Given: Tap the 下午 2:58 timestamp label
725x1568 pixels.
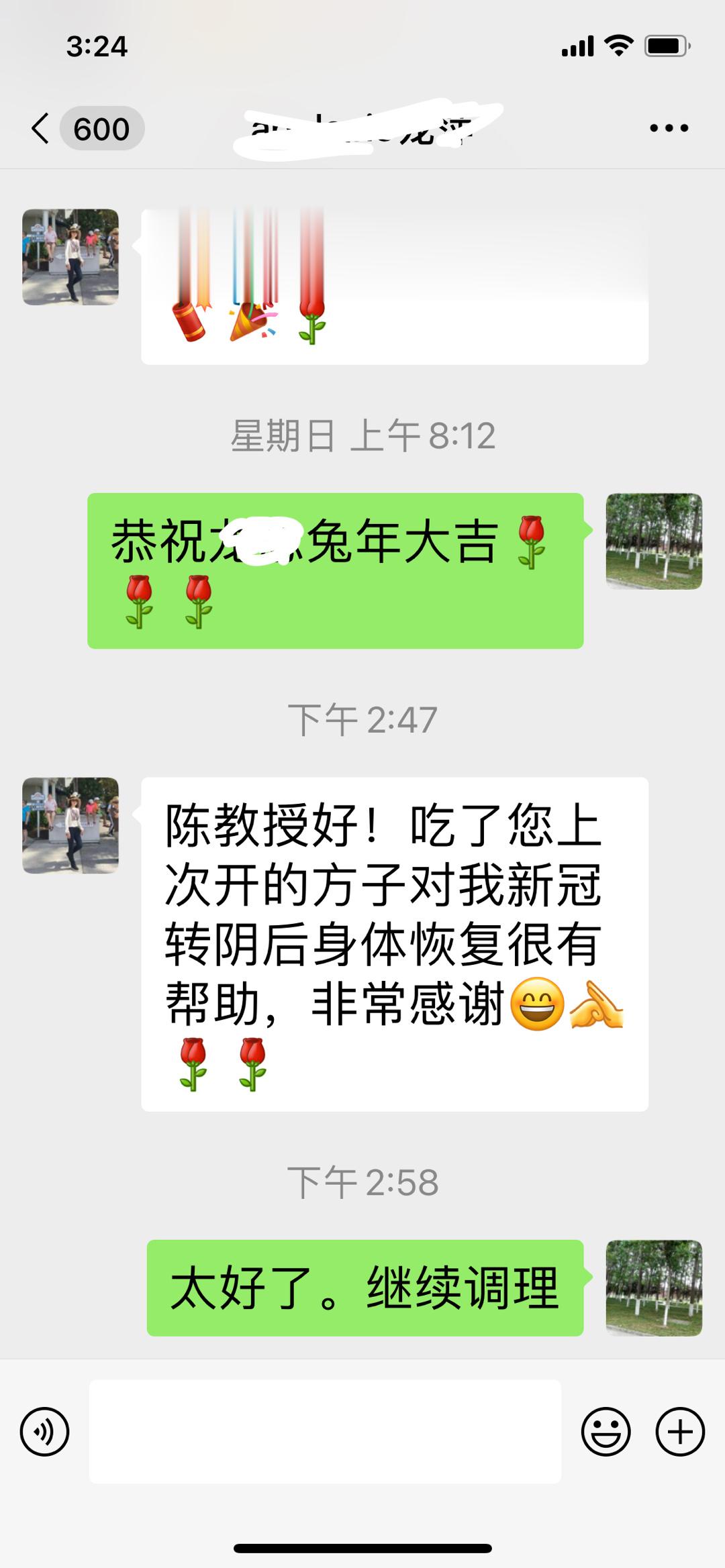Looking at the screenshot, I should coord(362,1182).
